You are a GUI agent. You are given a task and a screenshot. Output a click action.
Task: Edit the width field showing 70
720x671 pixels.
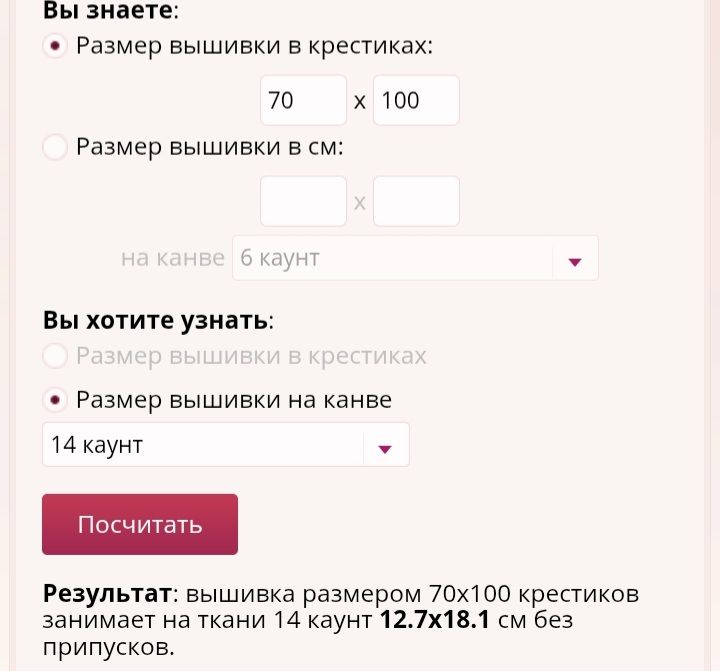click(303, 100)
